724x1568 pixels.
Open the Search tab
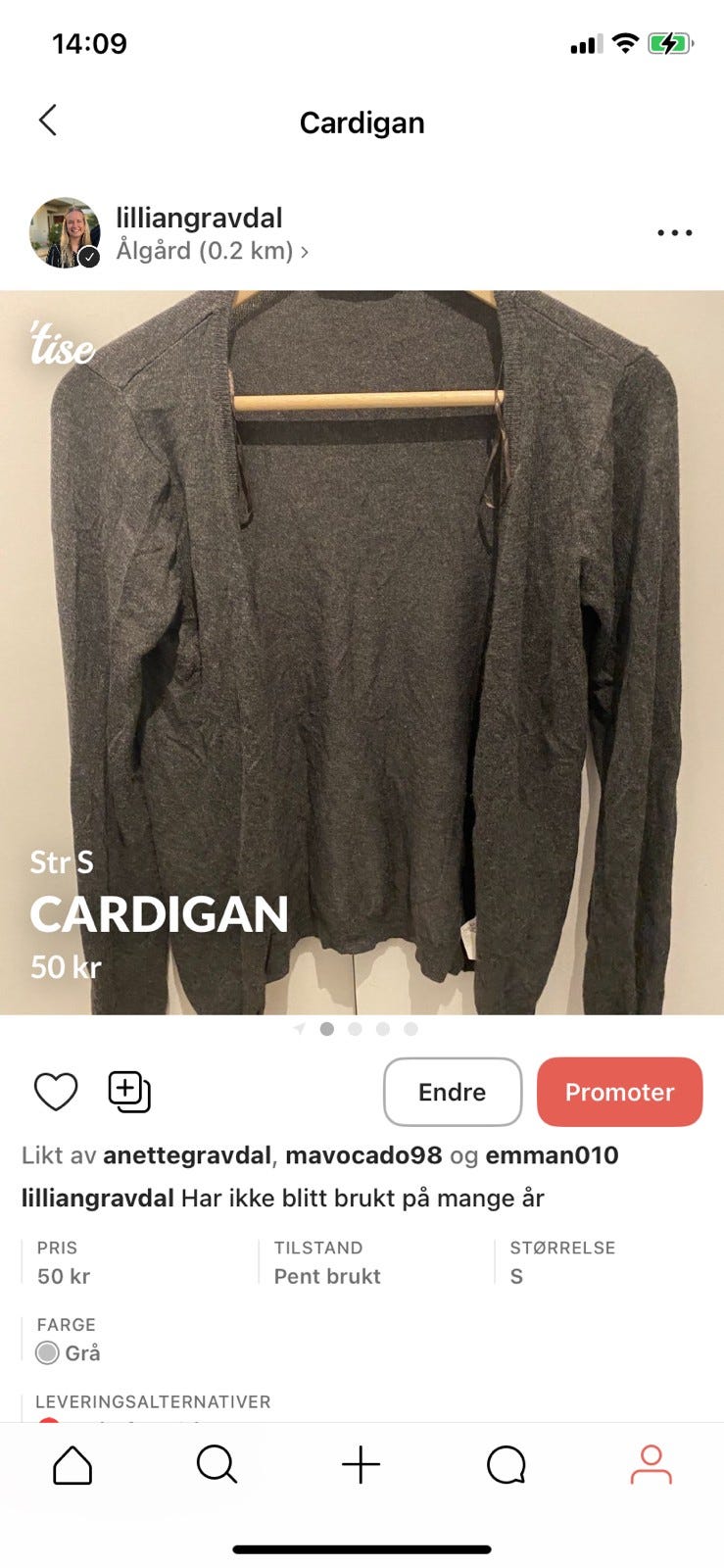(217, 1466)
